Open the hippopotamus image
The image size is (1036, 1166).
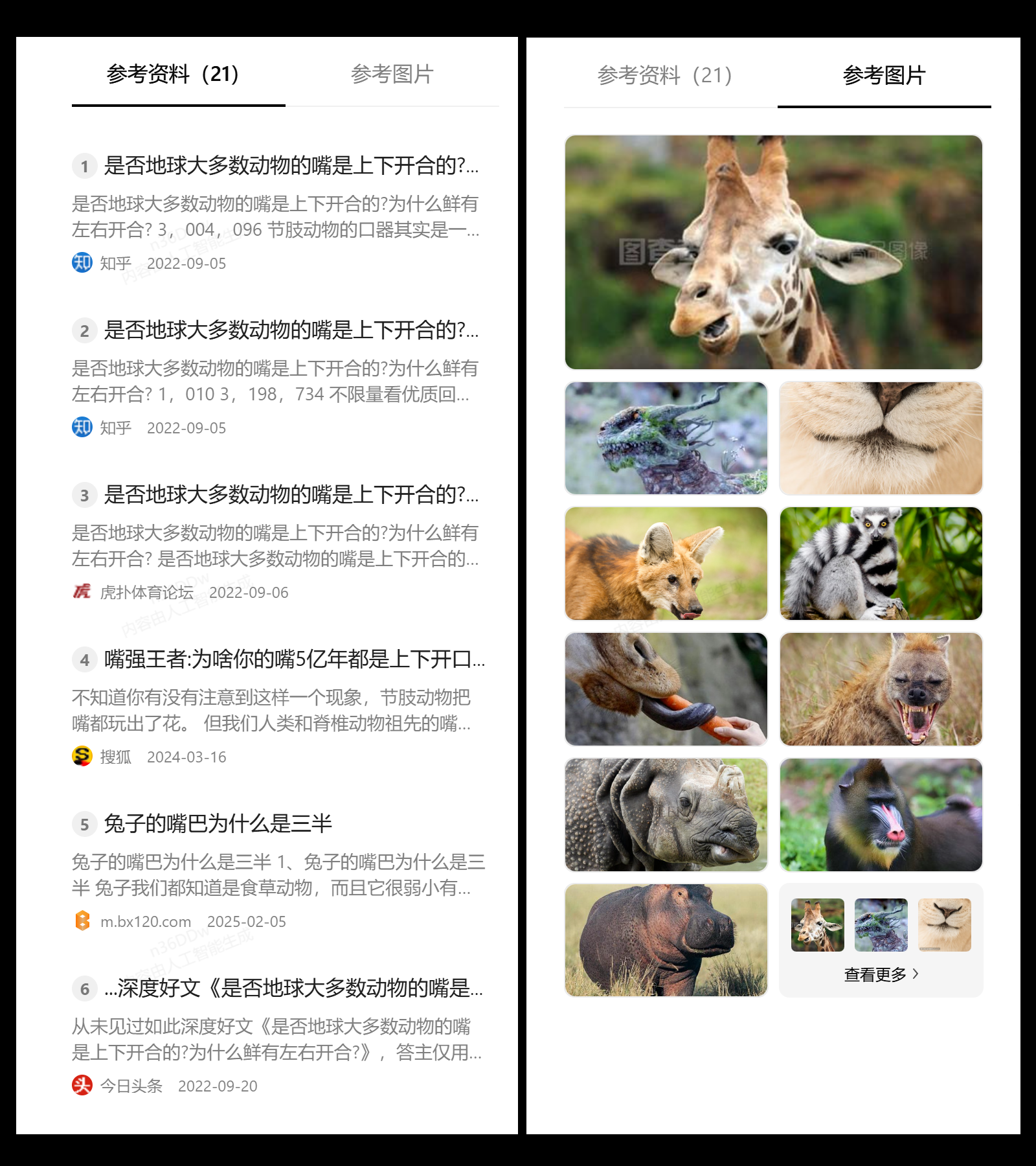coord(666,940)
